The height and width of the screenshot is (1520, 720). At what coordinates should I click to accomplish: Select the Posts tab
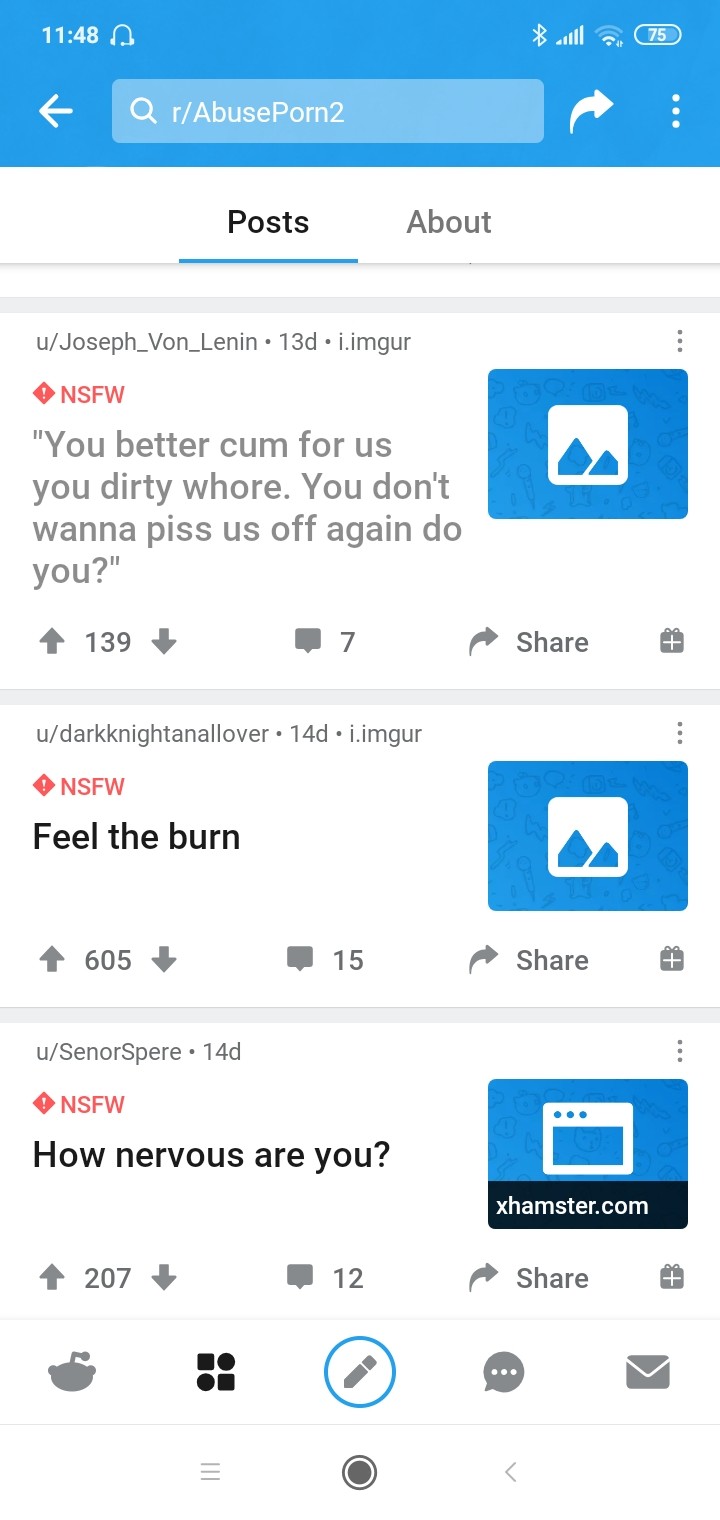[268, 222]
